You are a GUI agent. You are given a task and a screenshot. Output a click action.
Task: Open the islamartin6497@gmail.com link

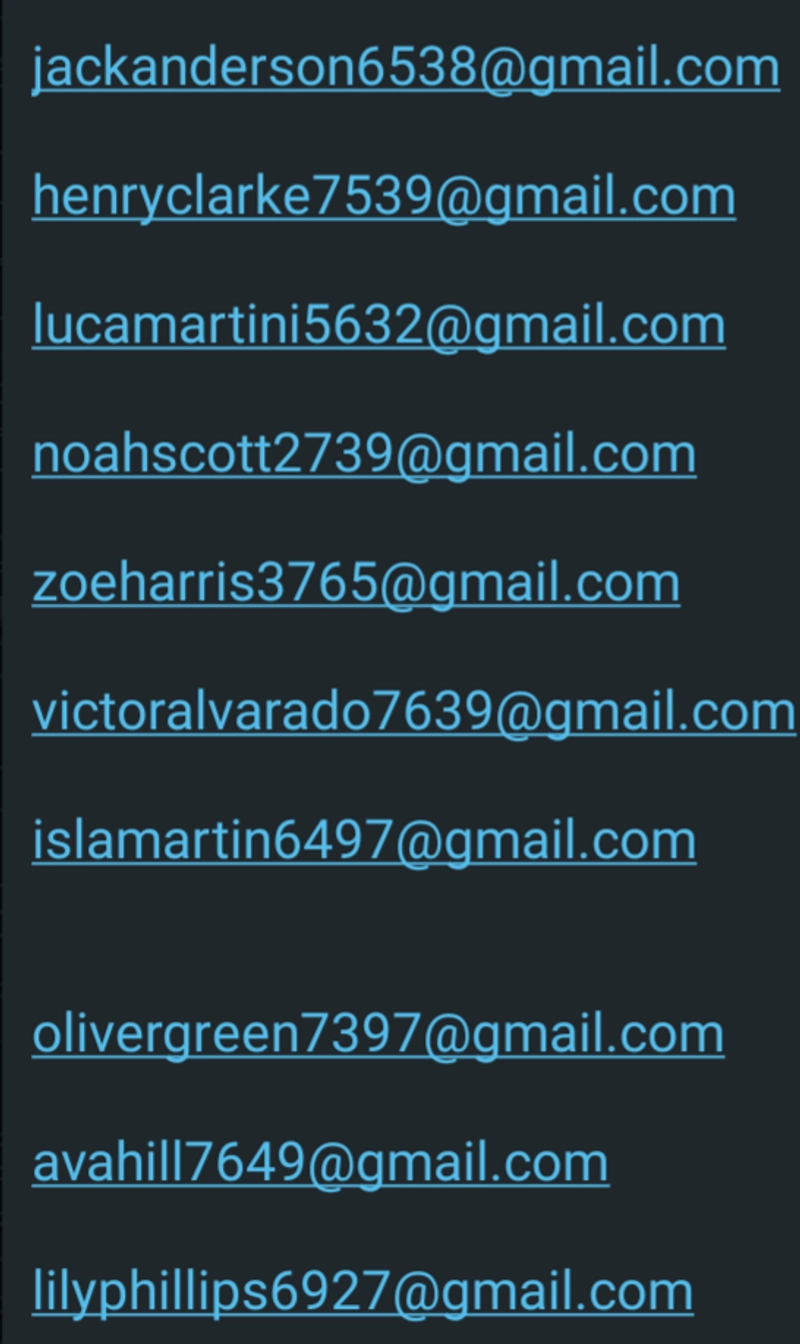[364, 843]
